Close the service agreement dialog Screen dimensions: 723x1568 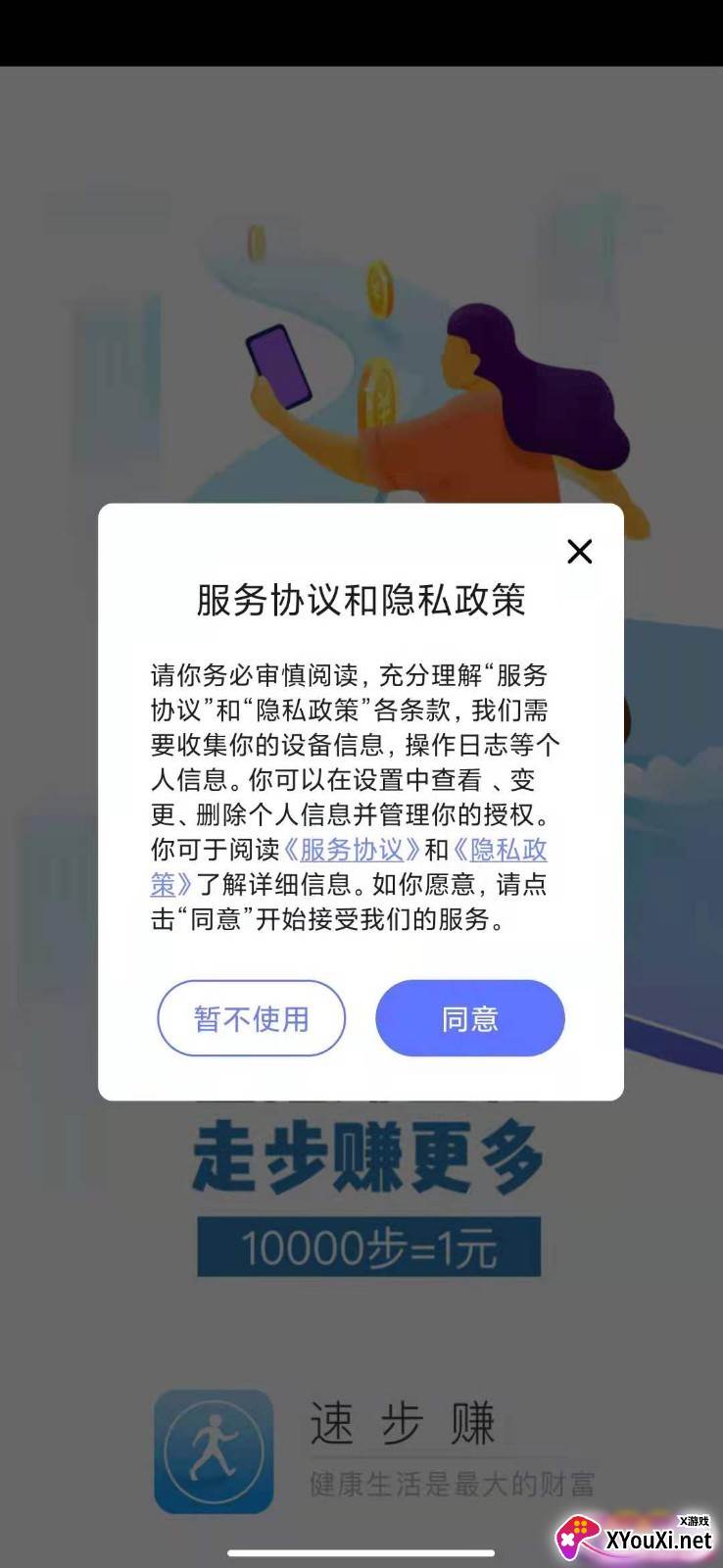(580, 552)
